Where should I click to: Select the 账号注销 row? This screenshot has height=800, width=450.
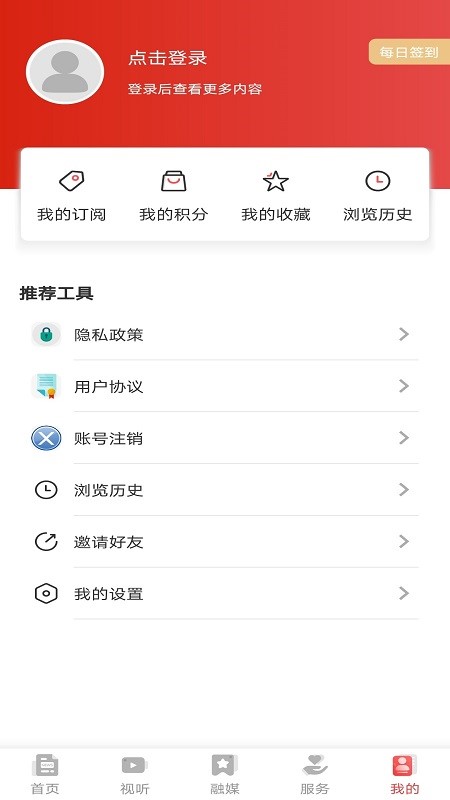pos(225,438)
